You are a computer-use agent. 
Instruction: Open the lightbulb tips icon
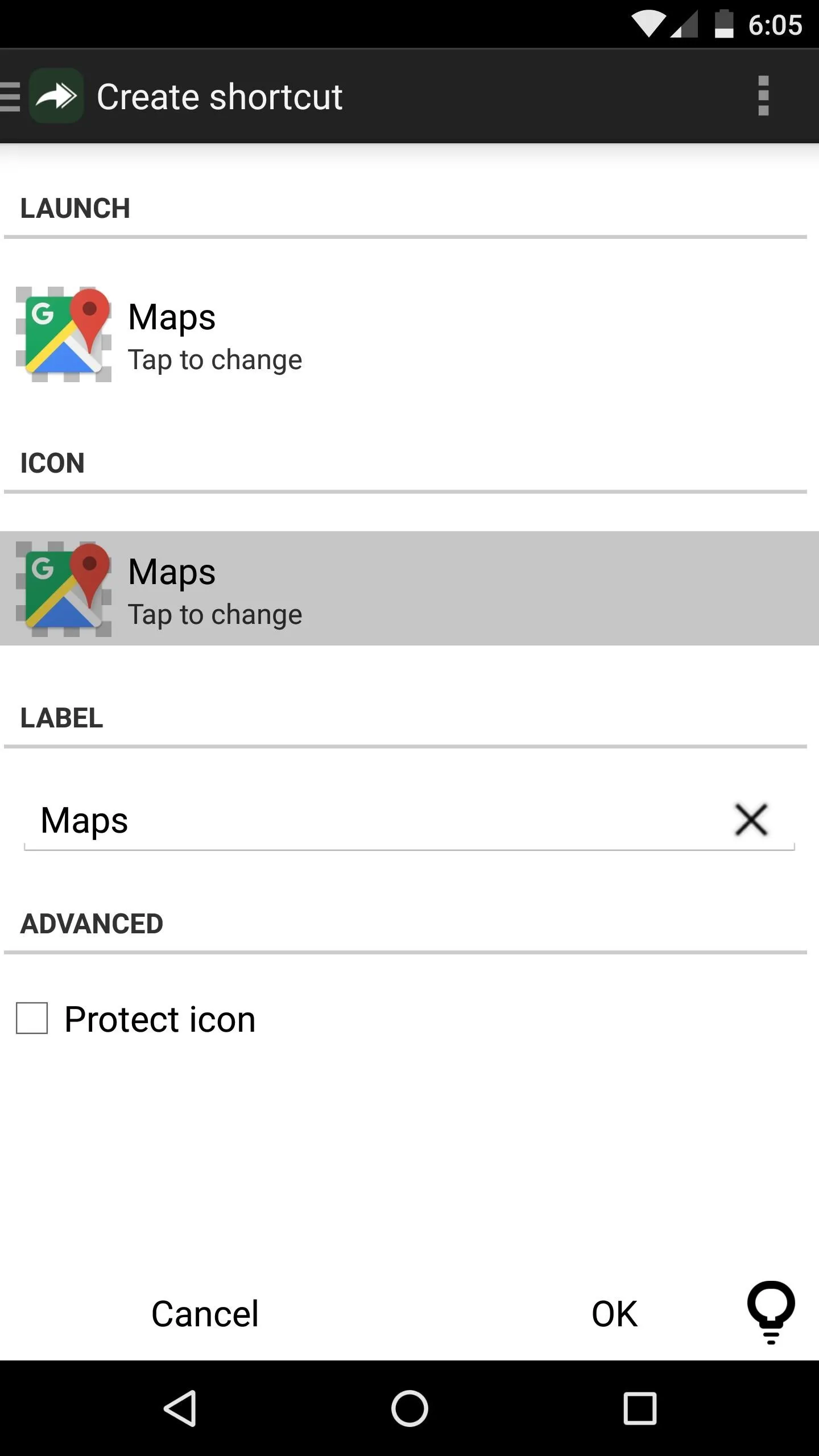(771, 1312)
